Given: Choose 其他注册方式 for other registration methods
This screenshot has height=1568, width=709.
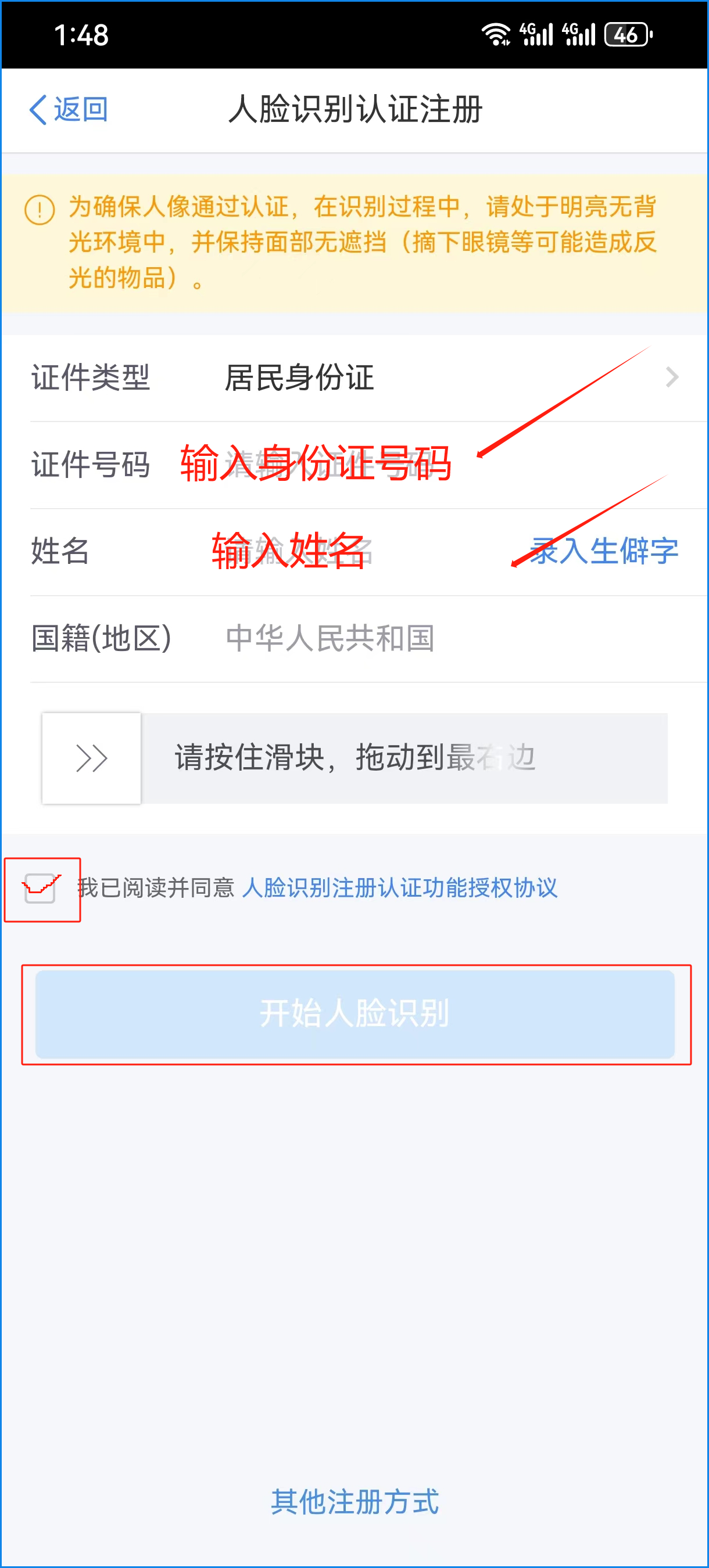Looking at the screenshot, I should [x=354, y=1501].
